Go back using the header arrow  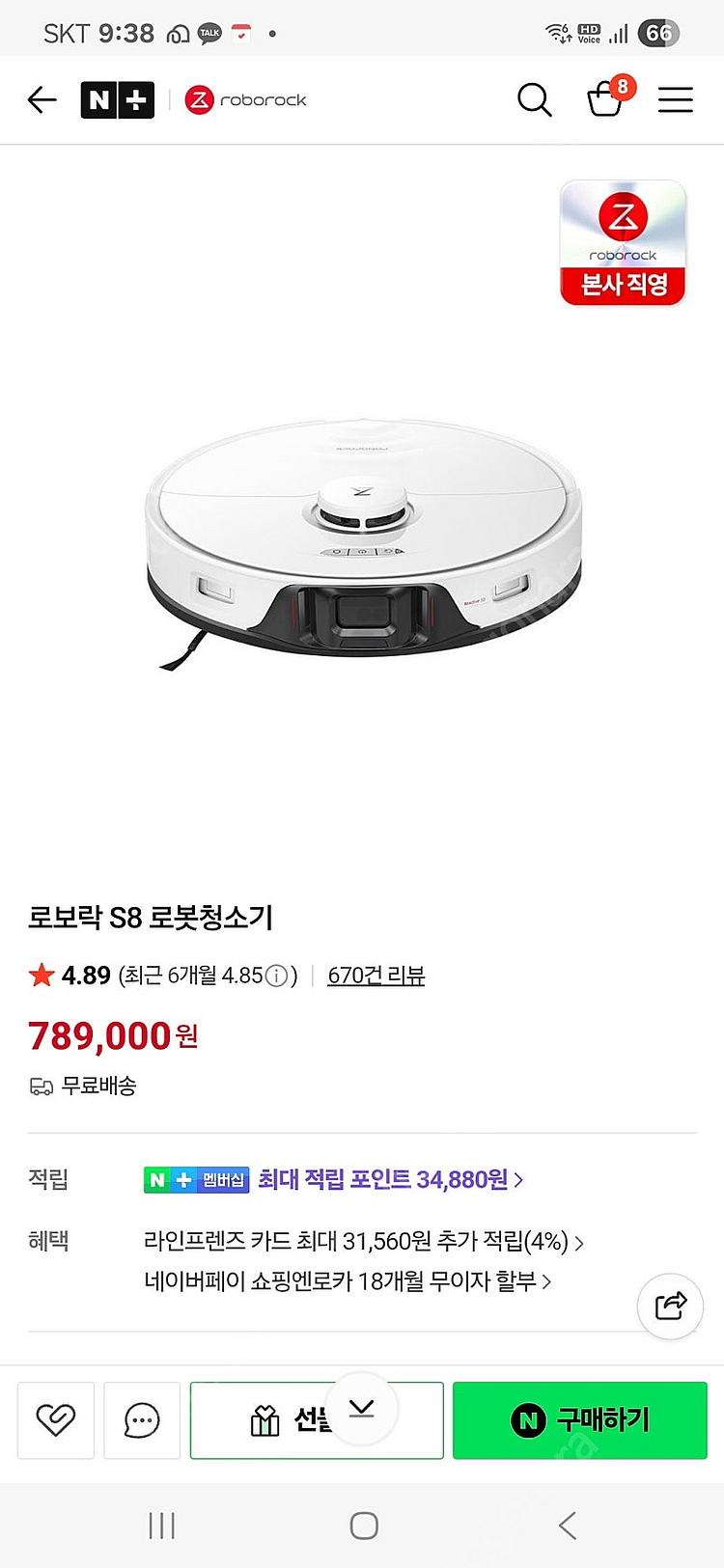point(42,99)
